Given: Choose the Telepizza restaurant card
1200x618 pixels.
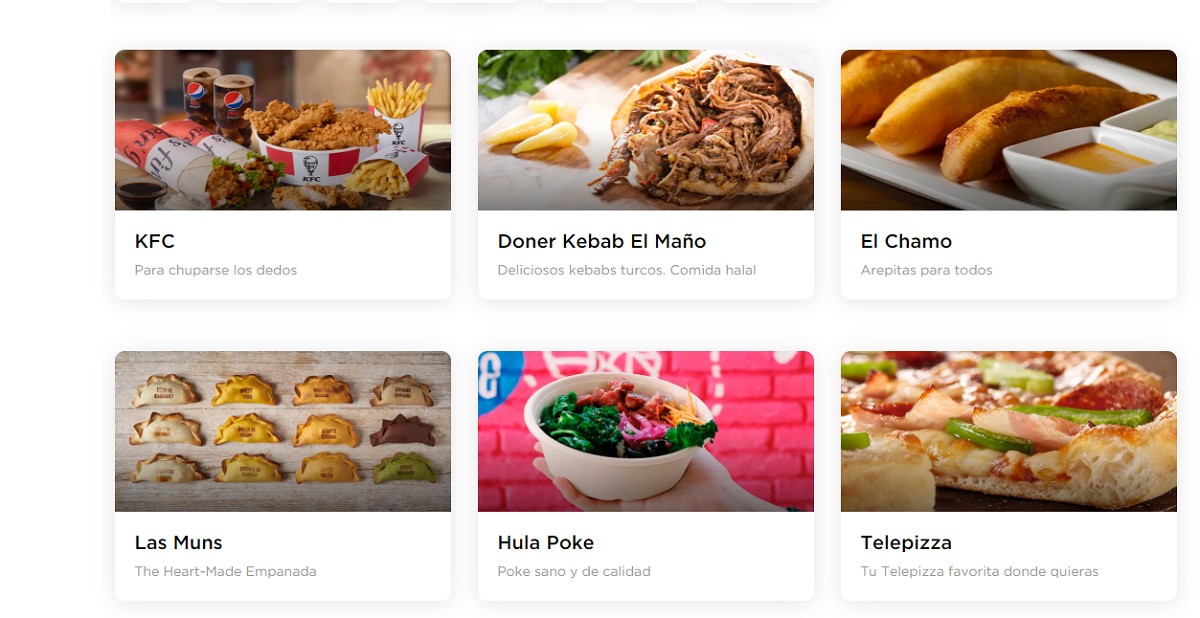Looking at the screenshot, I should pos(1008,476).
